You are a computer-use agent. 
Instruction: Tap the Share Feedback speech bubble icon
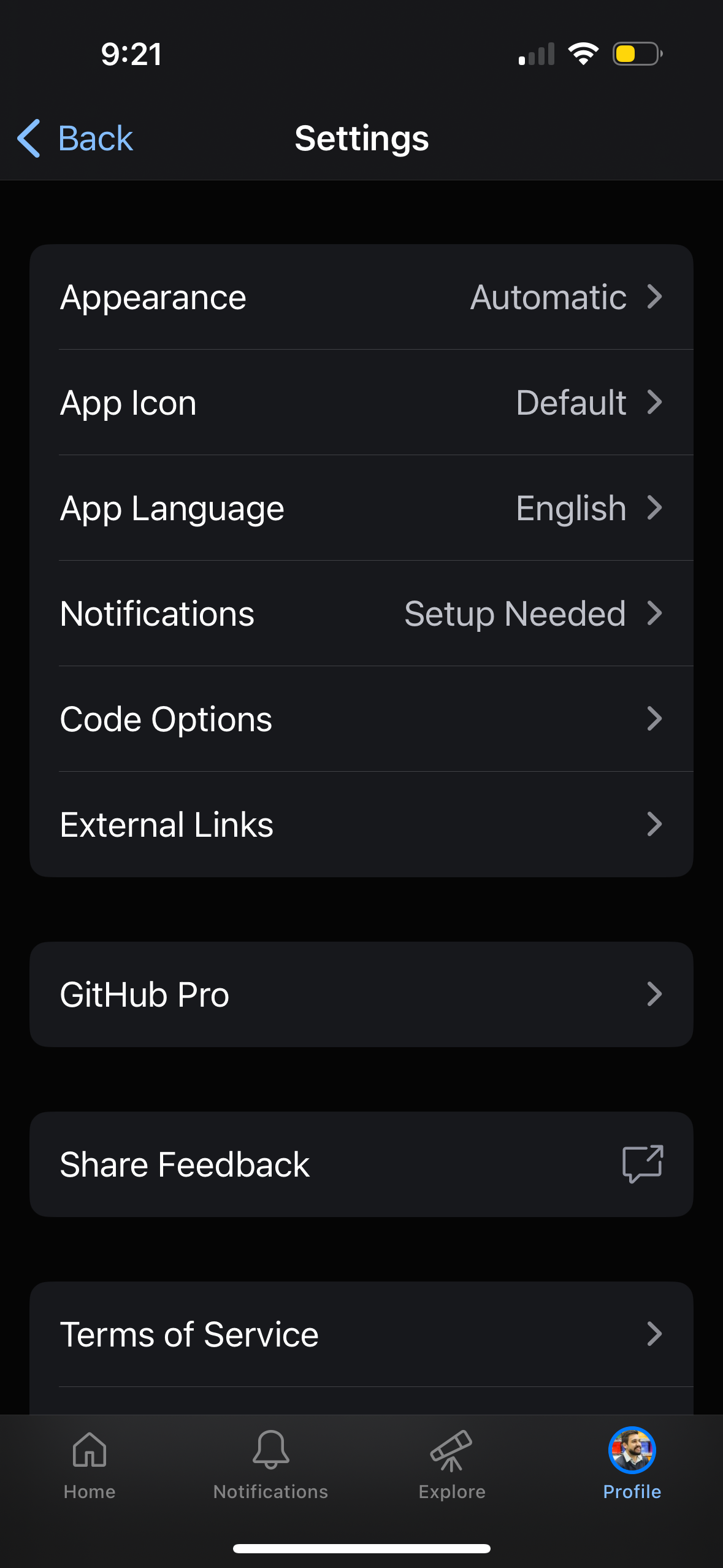coord(641,1164)
